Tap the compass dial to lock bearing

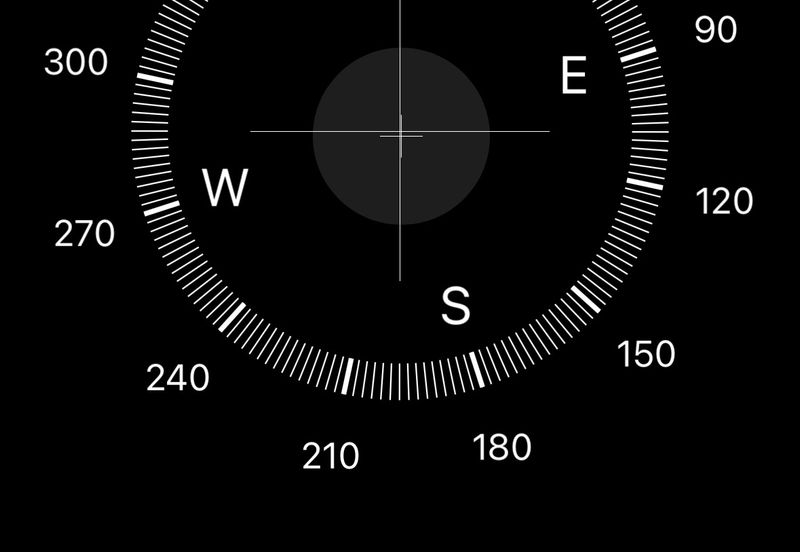click(400, 135)
